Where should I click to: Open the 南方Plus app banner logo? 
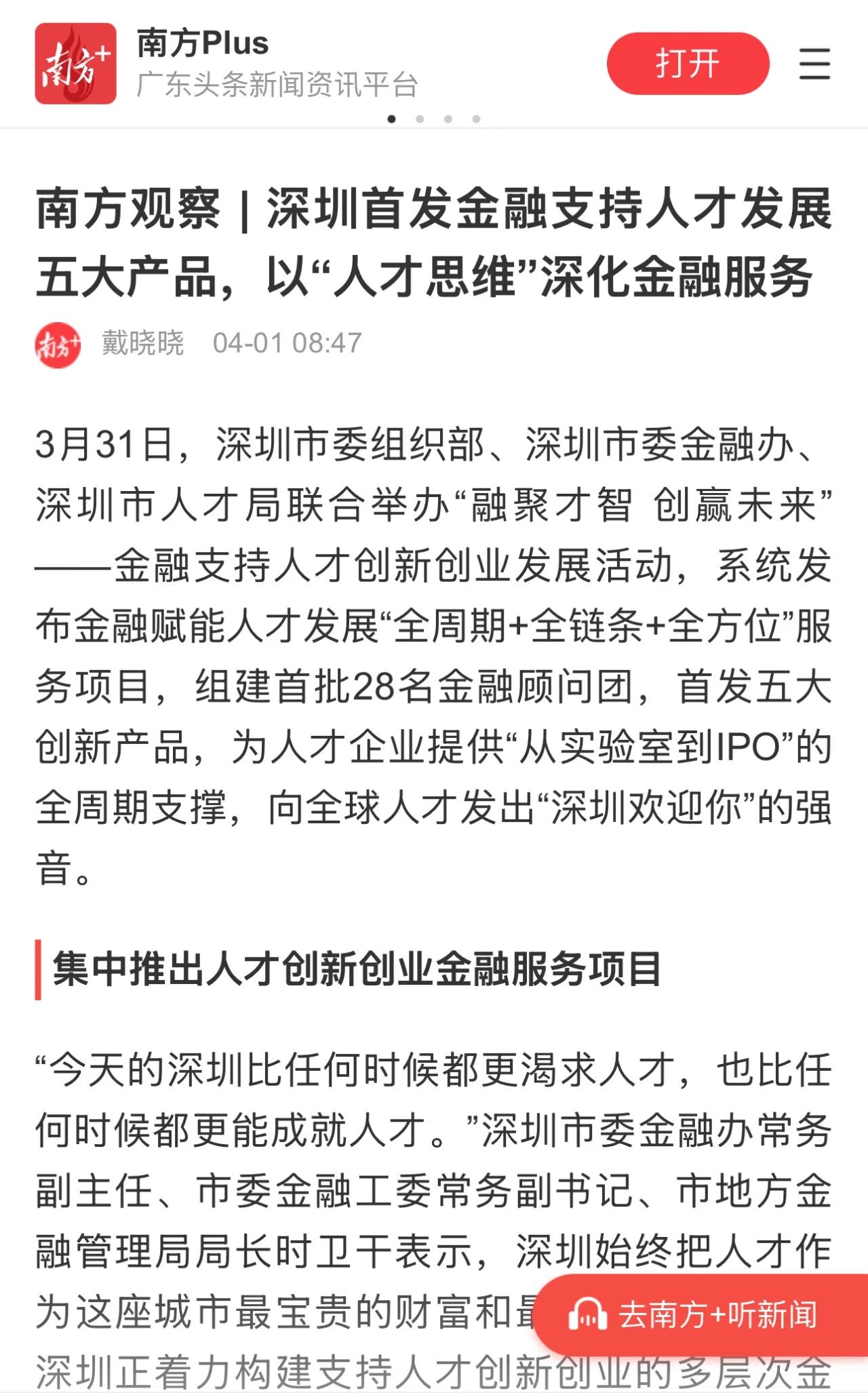point(75,64)
